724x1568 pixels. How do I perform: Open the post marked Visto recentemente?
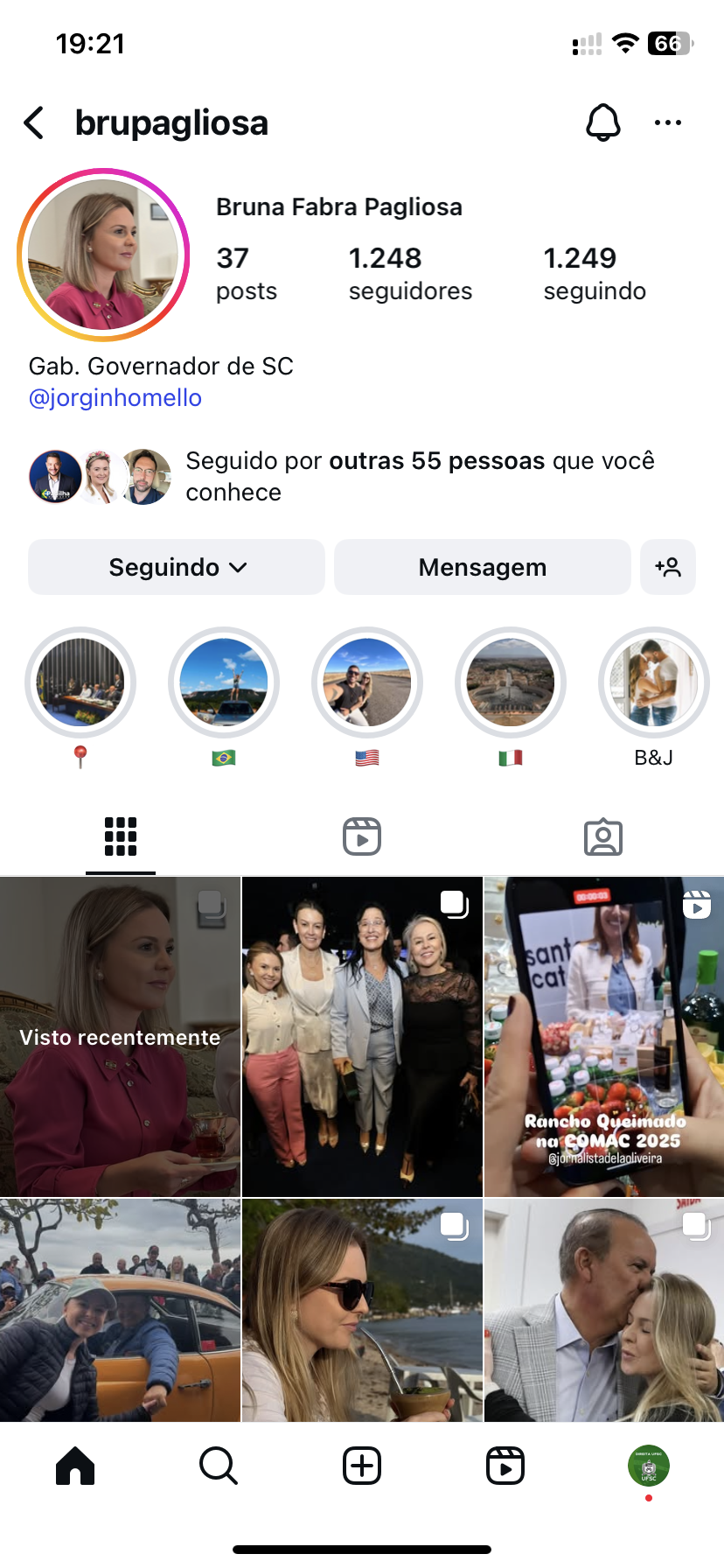pyautogui.click(x=120, y=1037)
